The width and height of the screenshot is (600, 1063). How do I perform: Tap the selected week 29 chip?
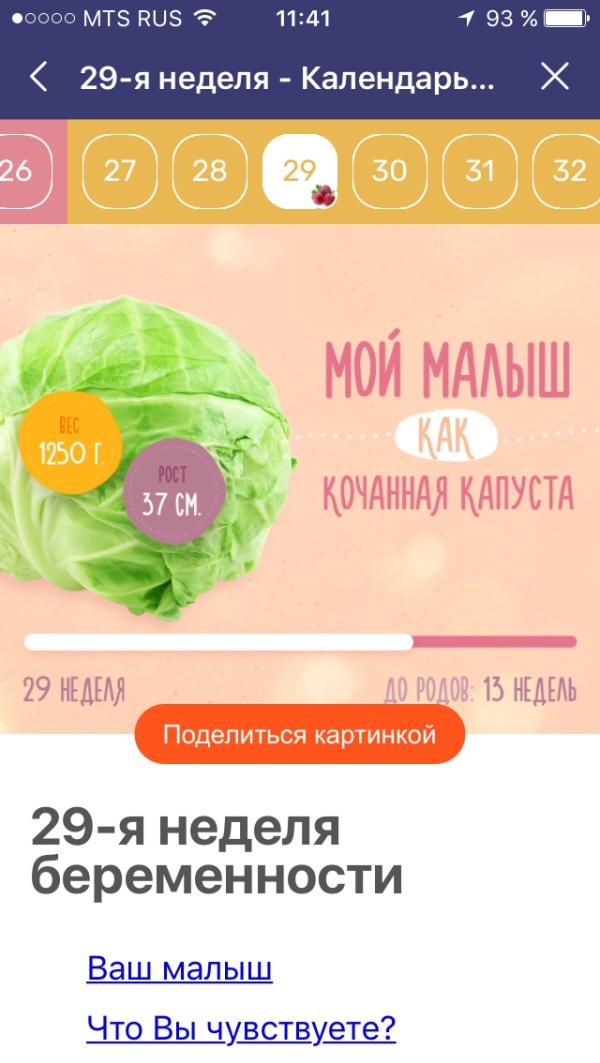click(300, 171)
